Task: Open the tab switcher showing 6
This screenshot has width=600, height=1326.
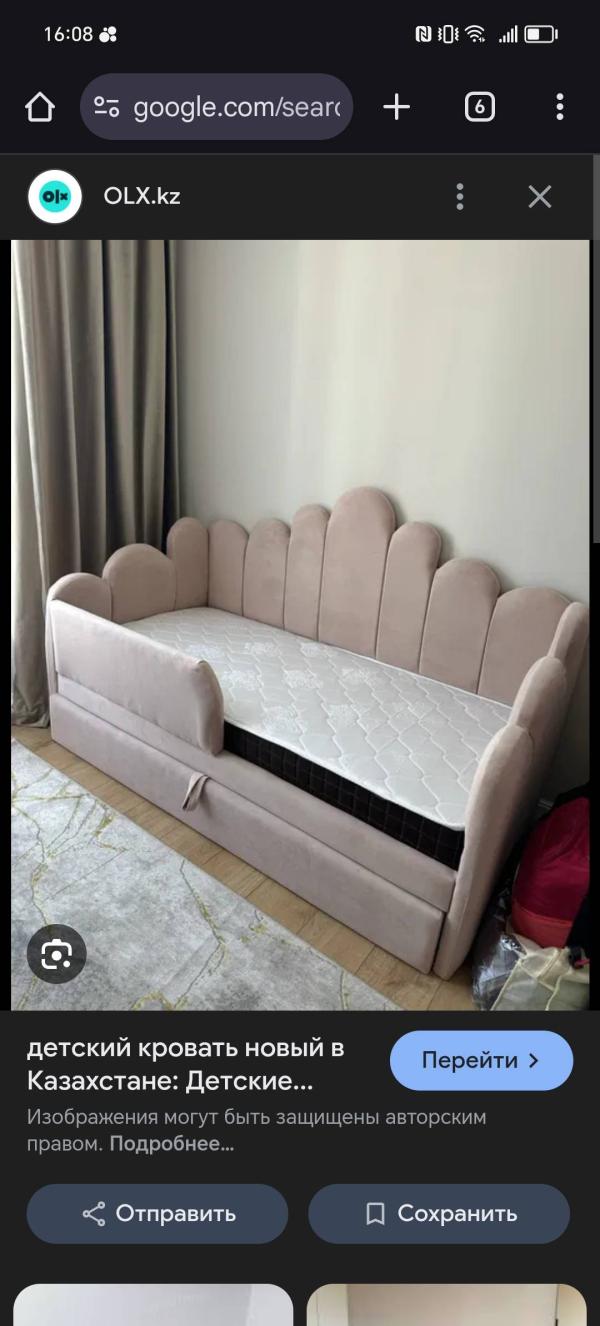Action: (x=480, y=107)
